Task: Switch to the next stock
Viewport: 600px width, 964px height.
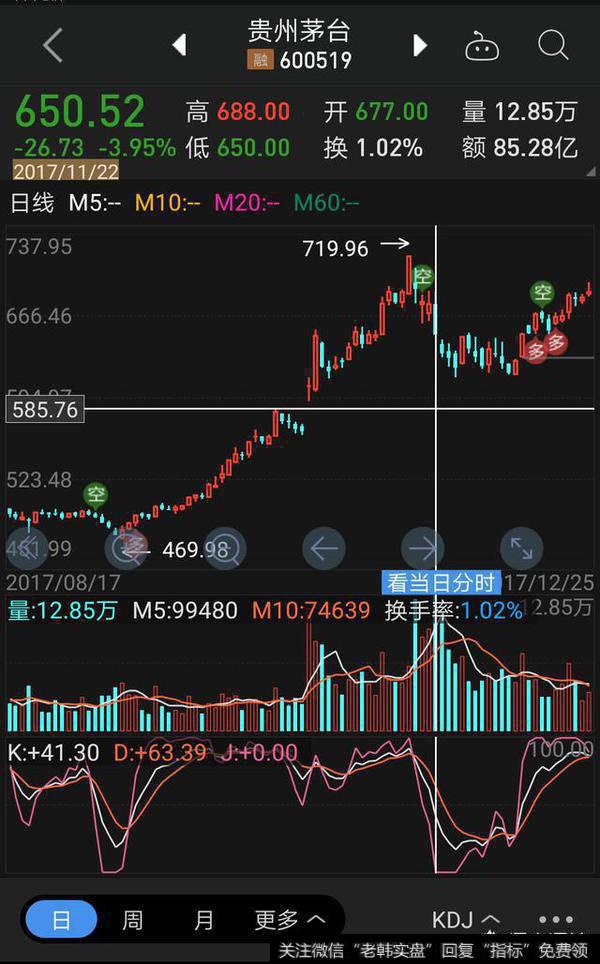Action: pyautogui.click(x=420, y=45)
